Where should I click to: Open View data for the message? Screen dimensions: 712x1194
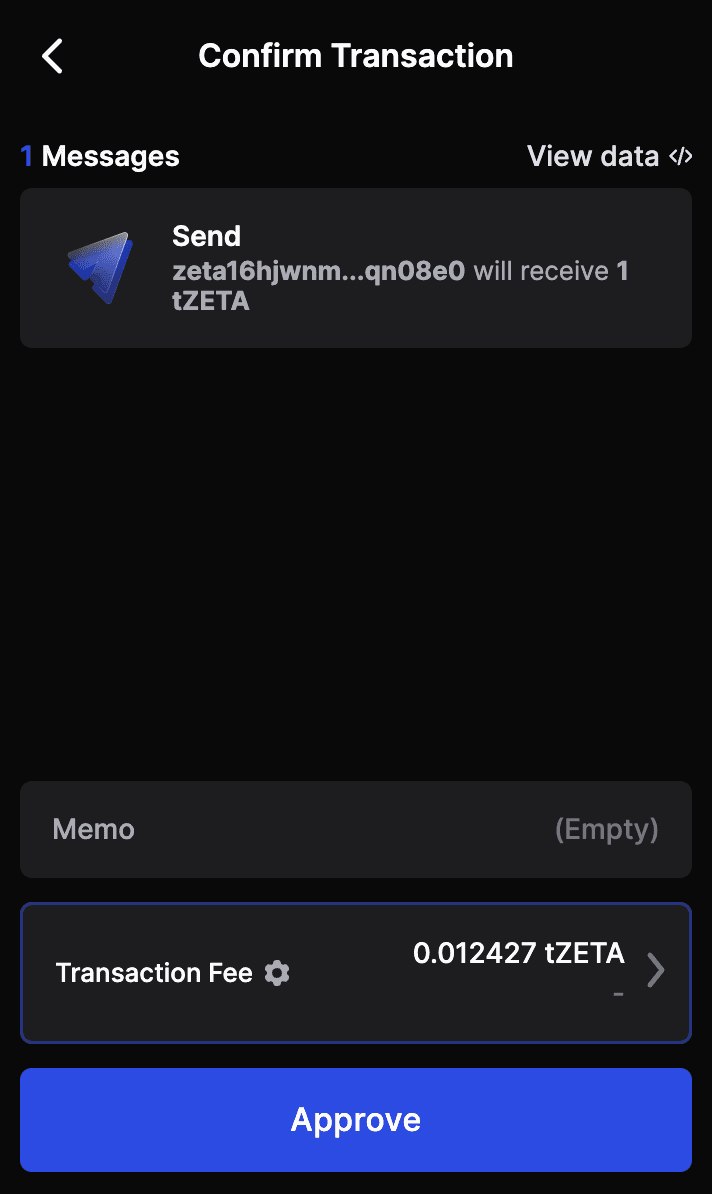tap(609, 156)
